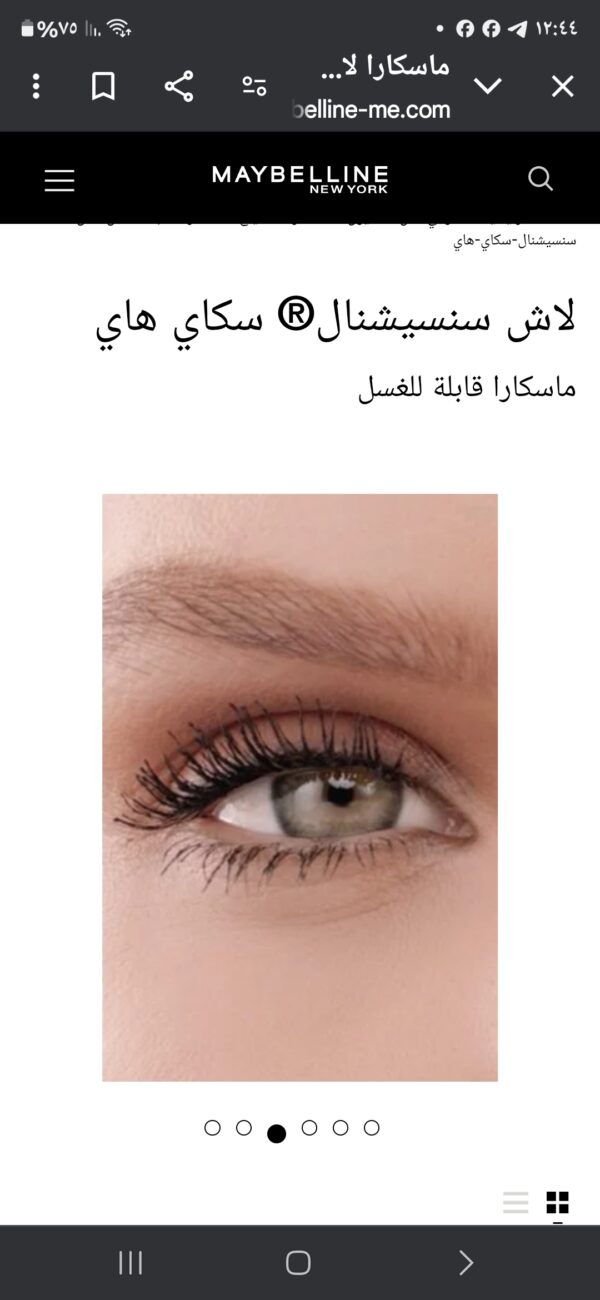Viewport: 600px width, 1300px height.
Task: Bookmark this page
Action: [x=103, y=87]
